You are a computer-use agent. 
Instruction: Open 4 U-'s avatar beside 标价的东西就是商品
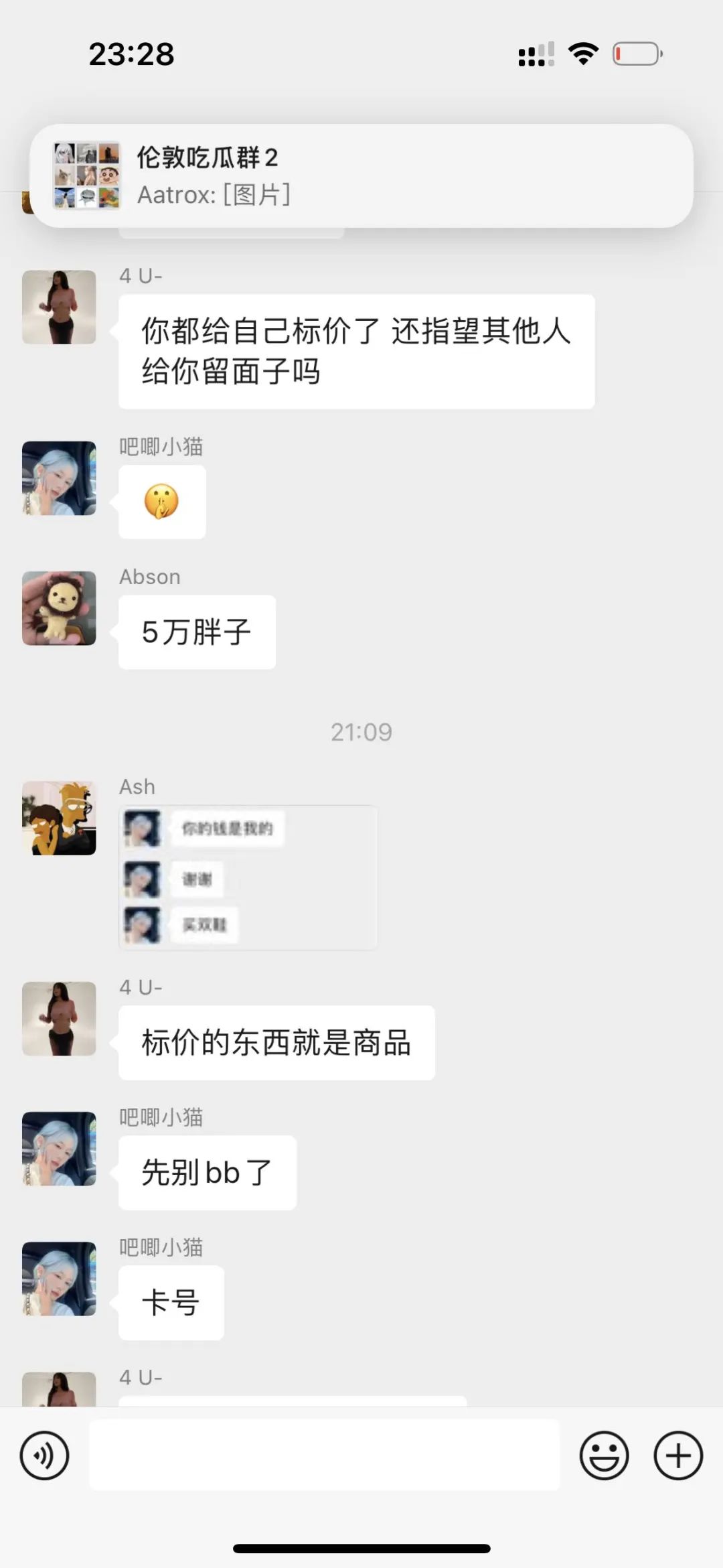point(59,1019)
